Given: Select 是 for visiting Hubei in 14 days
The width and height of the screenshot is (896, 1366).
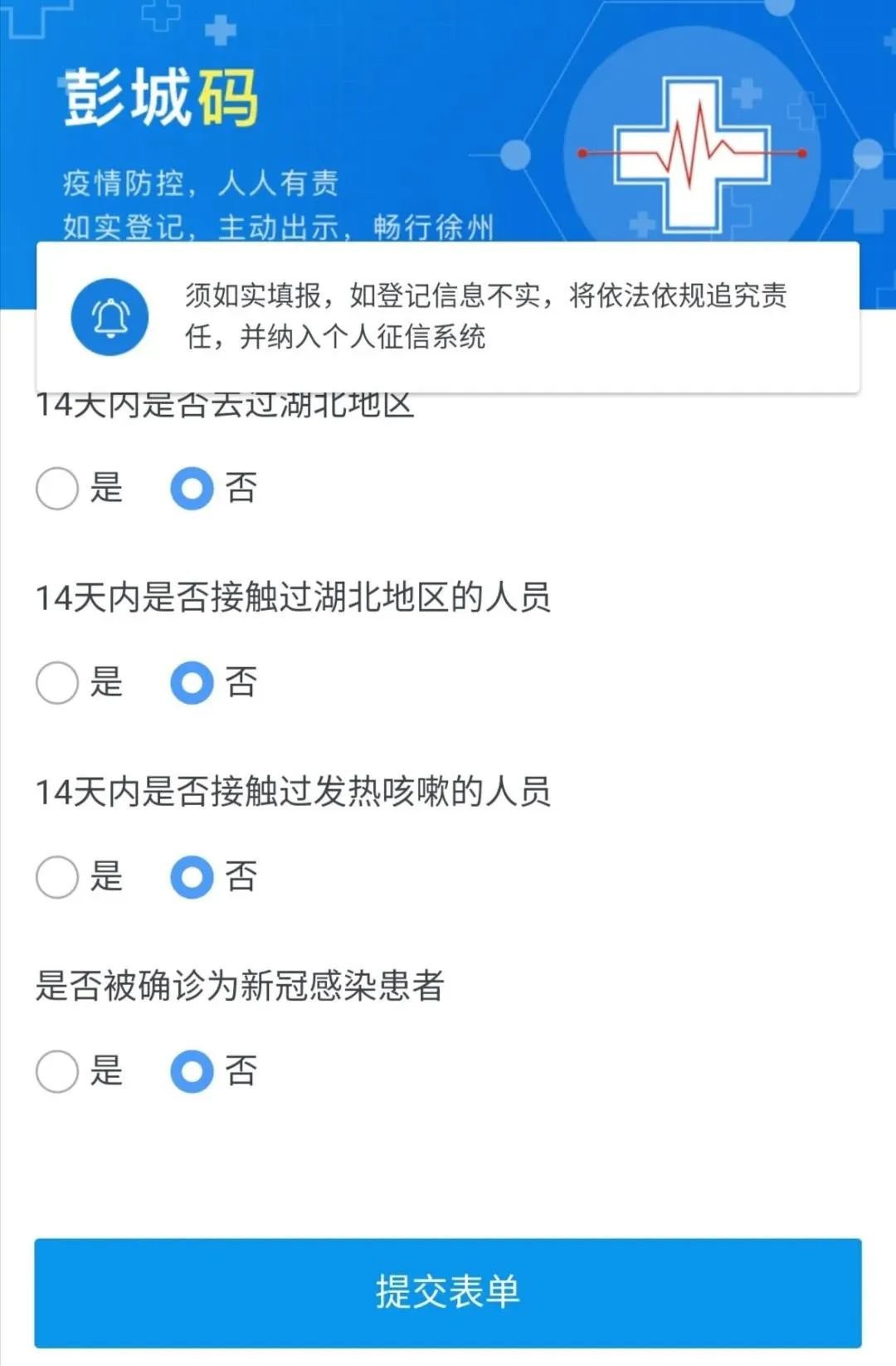Looking at the screenshot, I should [57, 488].
